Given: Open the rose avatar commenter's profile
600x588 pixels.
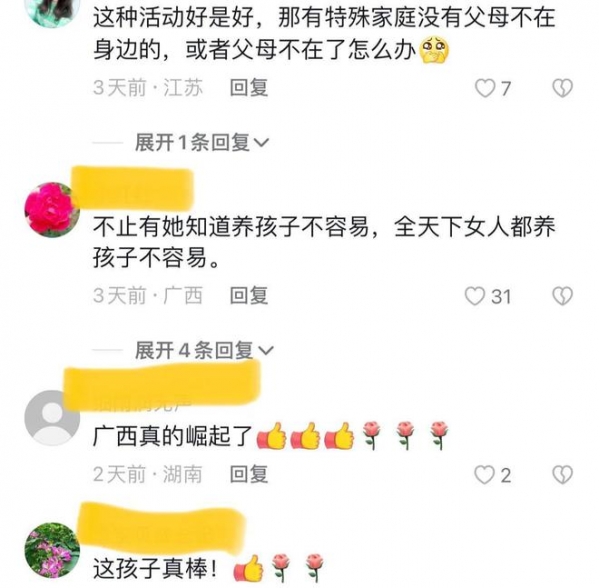Looking at the screenshot, I should click(51, 208).
